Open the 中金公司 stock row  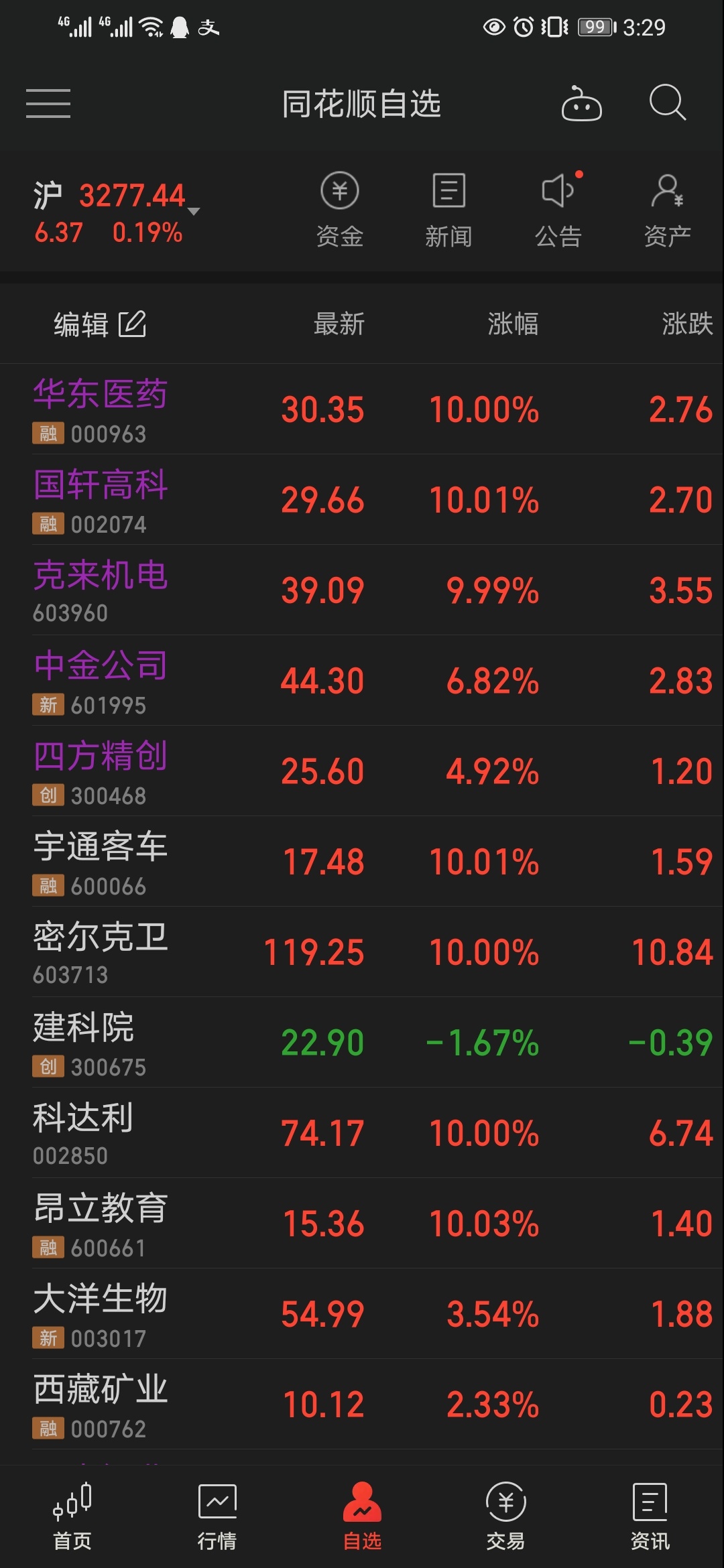(362, 681)
